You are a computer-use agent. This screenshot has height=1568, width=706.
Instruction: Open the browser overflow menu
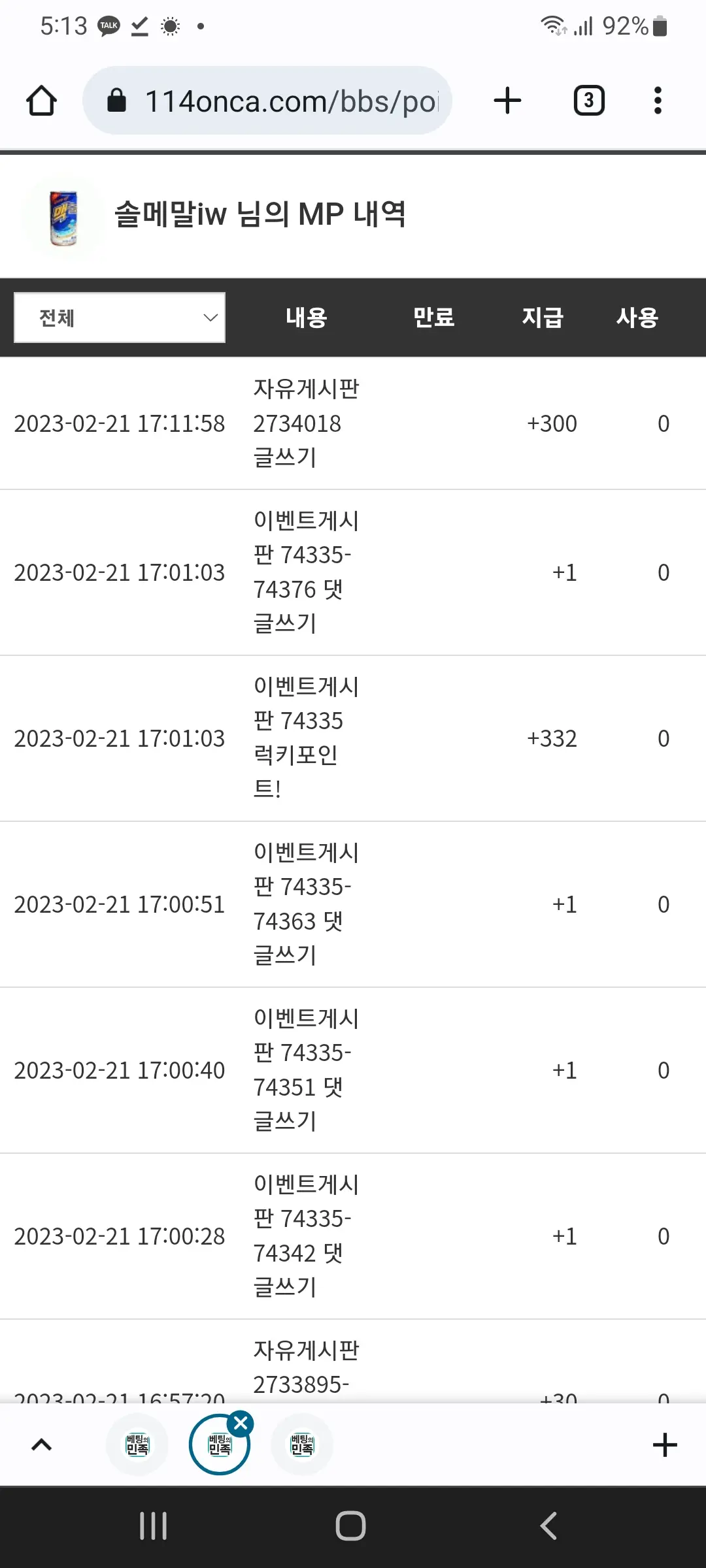658,101
